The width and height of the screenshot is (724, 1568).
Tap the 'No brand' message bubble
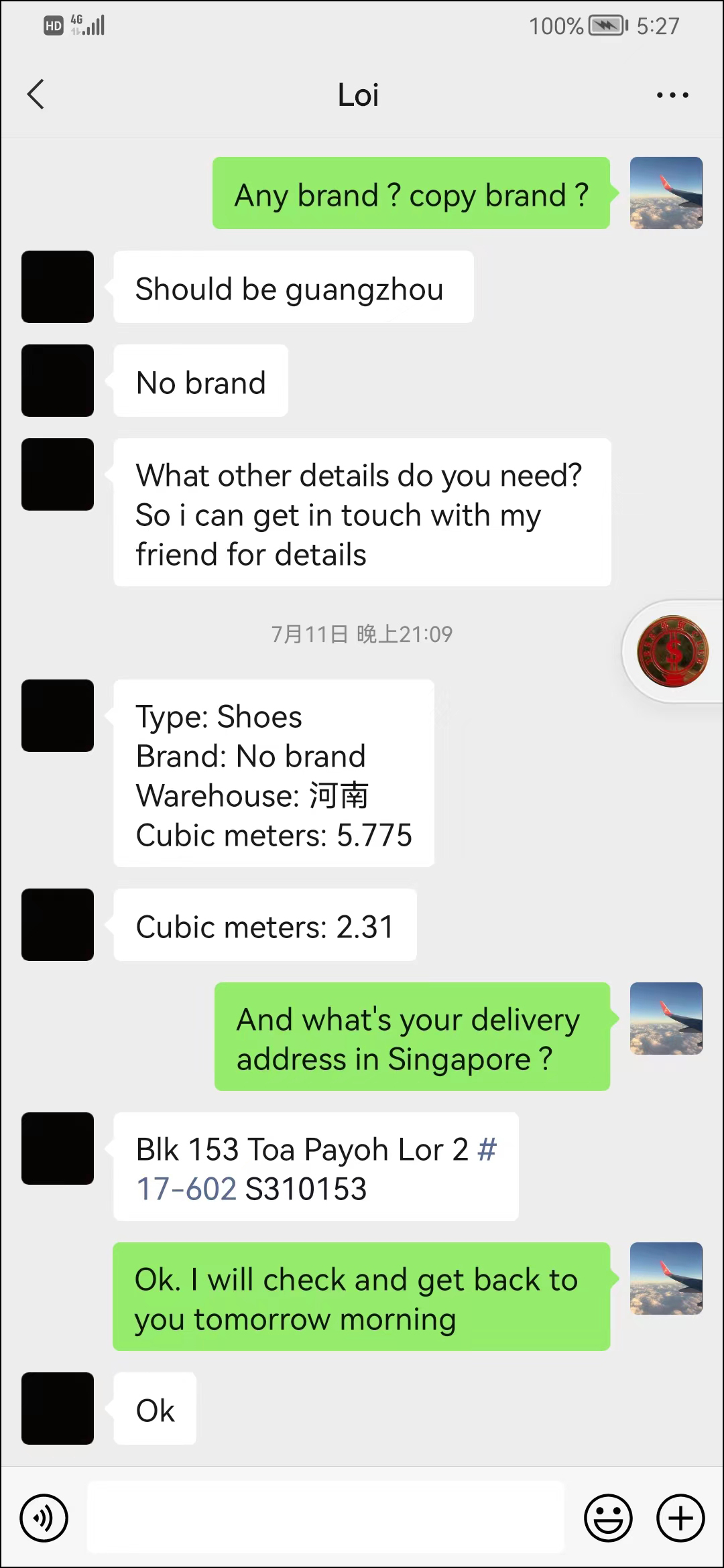coord(200,381)
